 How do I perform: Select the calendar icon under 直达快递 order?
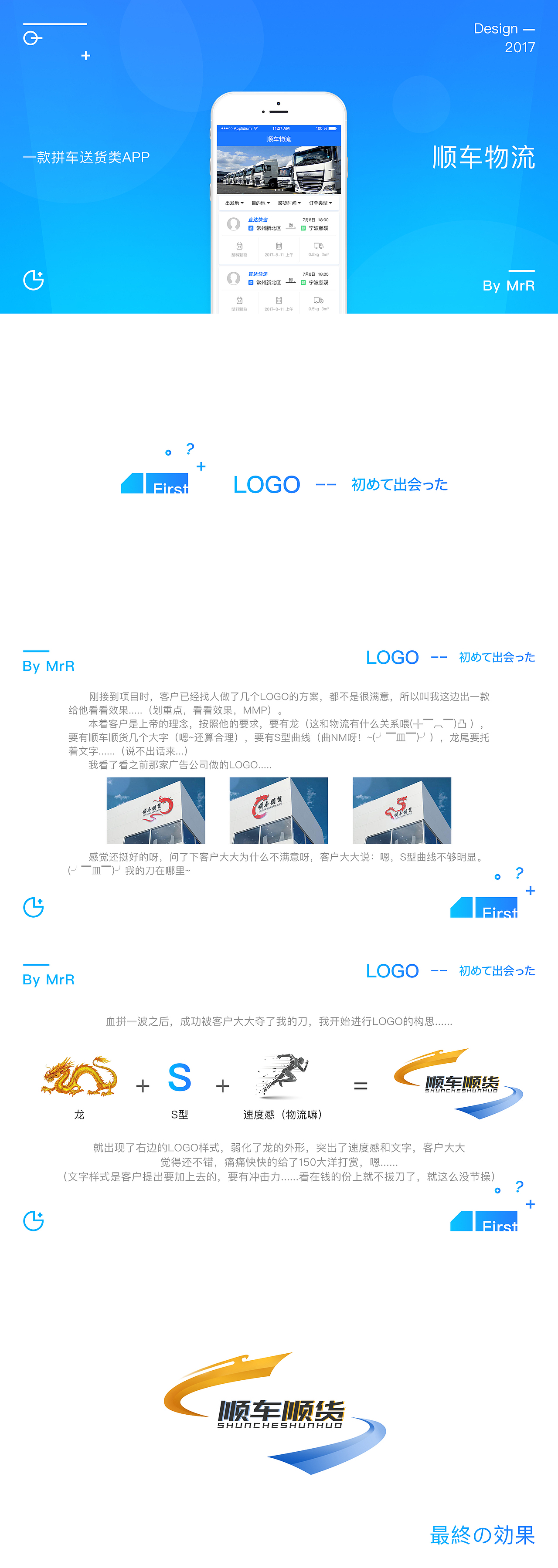(x=279, y=247)
